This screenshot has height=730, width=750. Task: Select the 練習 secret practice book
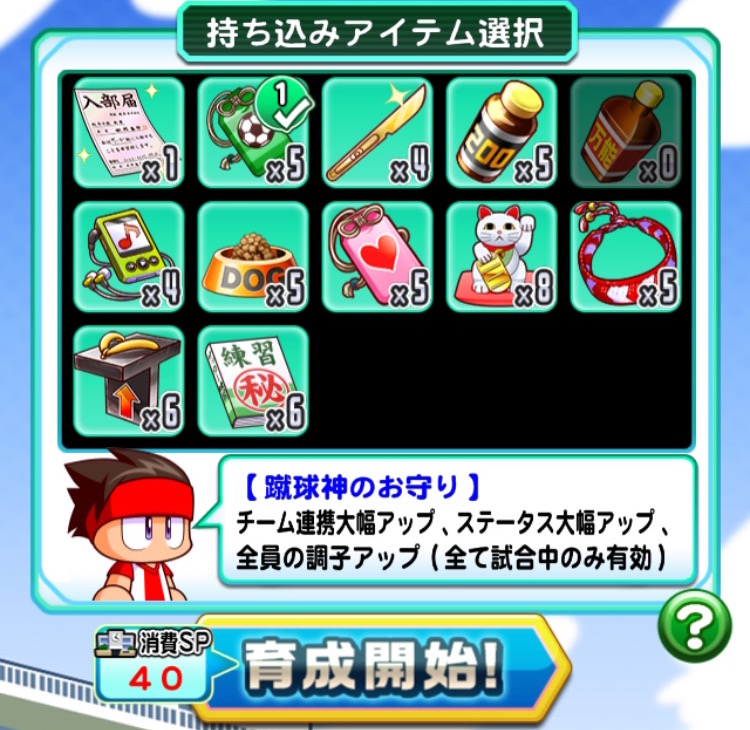(252, 380)
